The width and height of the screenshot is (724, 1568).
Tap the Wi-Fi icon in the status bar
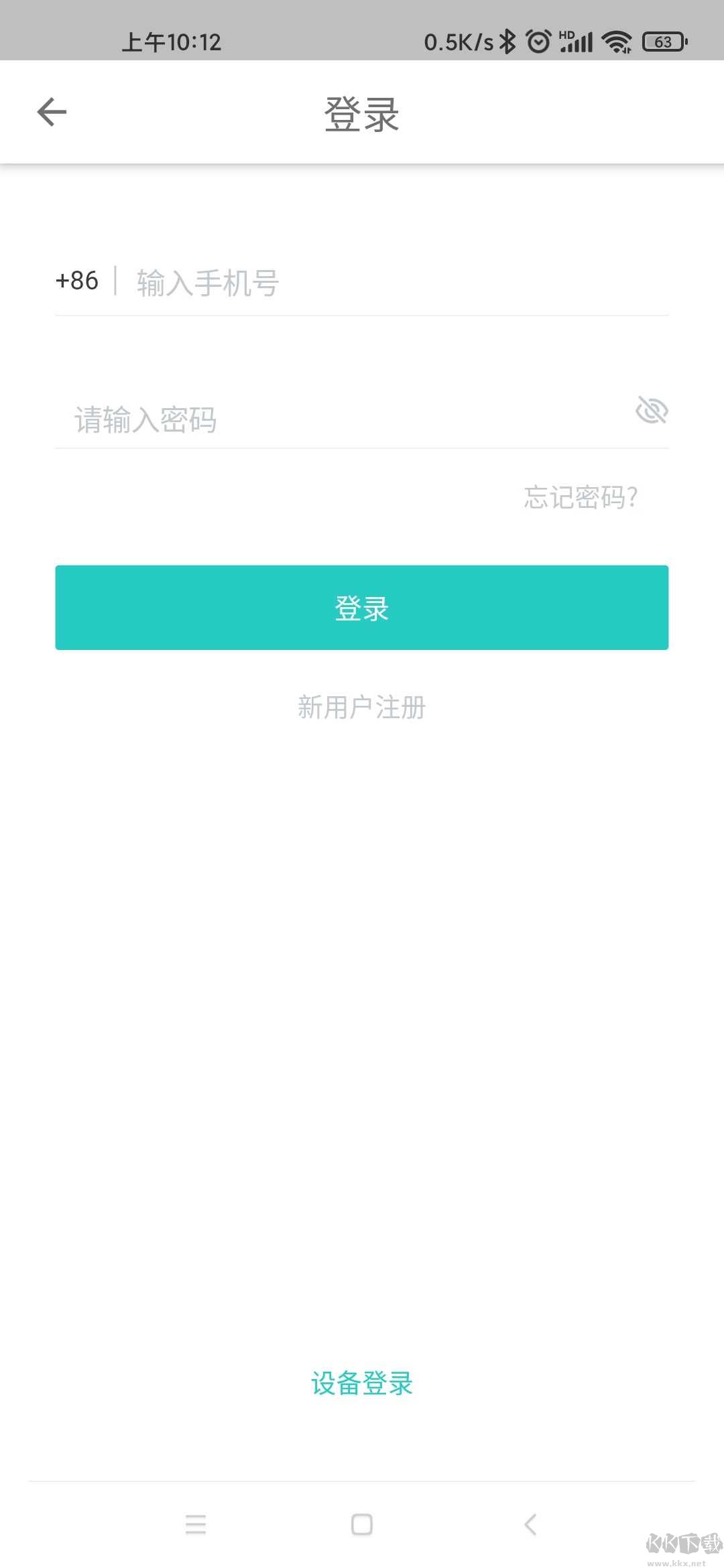click(x=617, y=42)
